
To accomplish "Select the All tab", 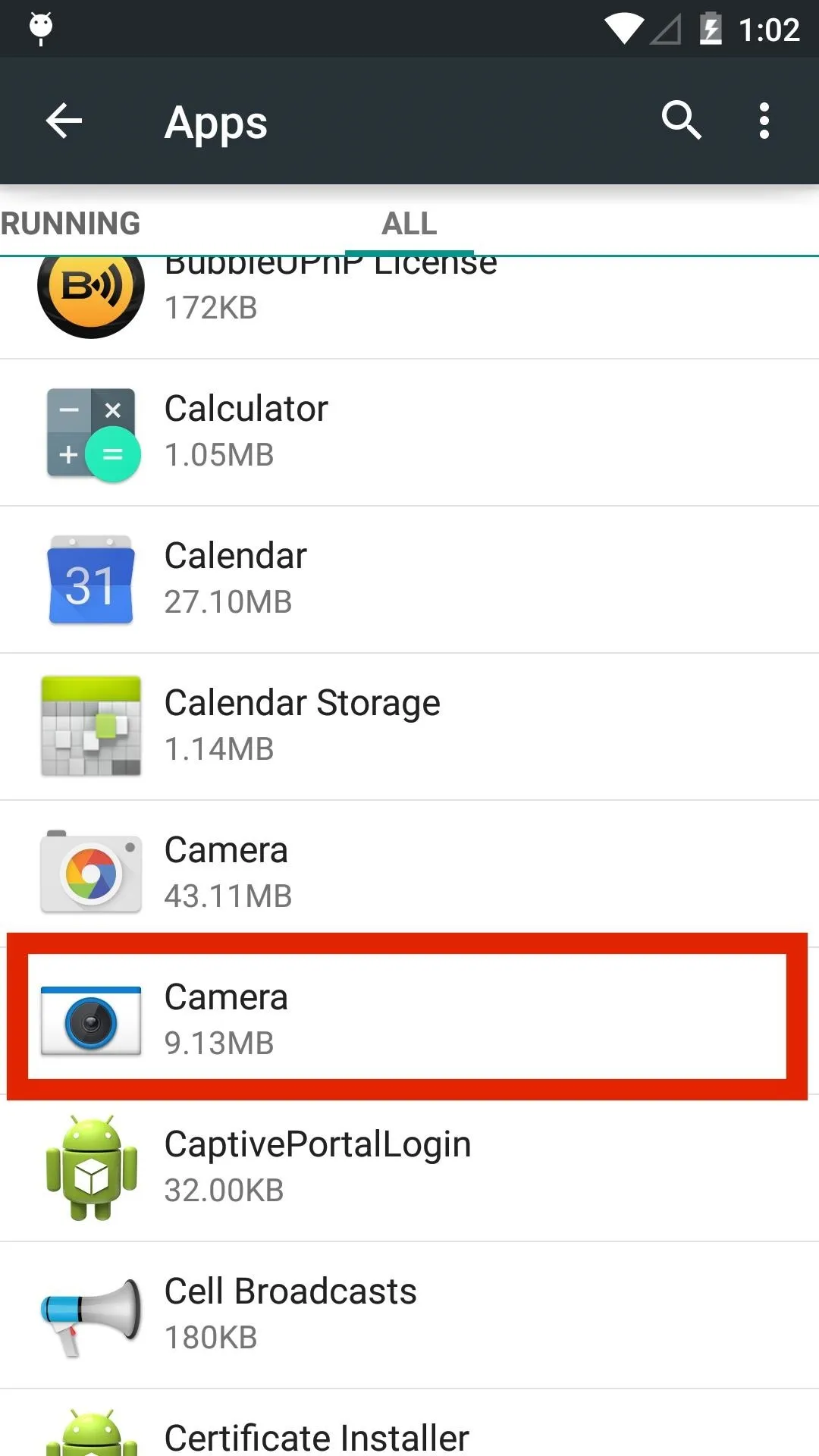I will (409, 223).
